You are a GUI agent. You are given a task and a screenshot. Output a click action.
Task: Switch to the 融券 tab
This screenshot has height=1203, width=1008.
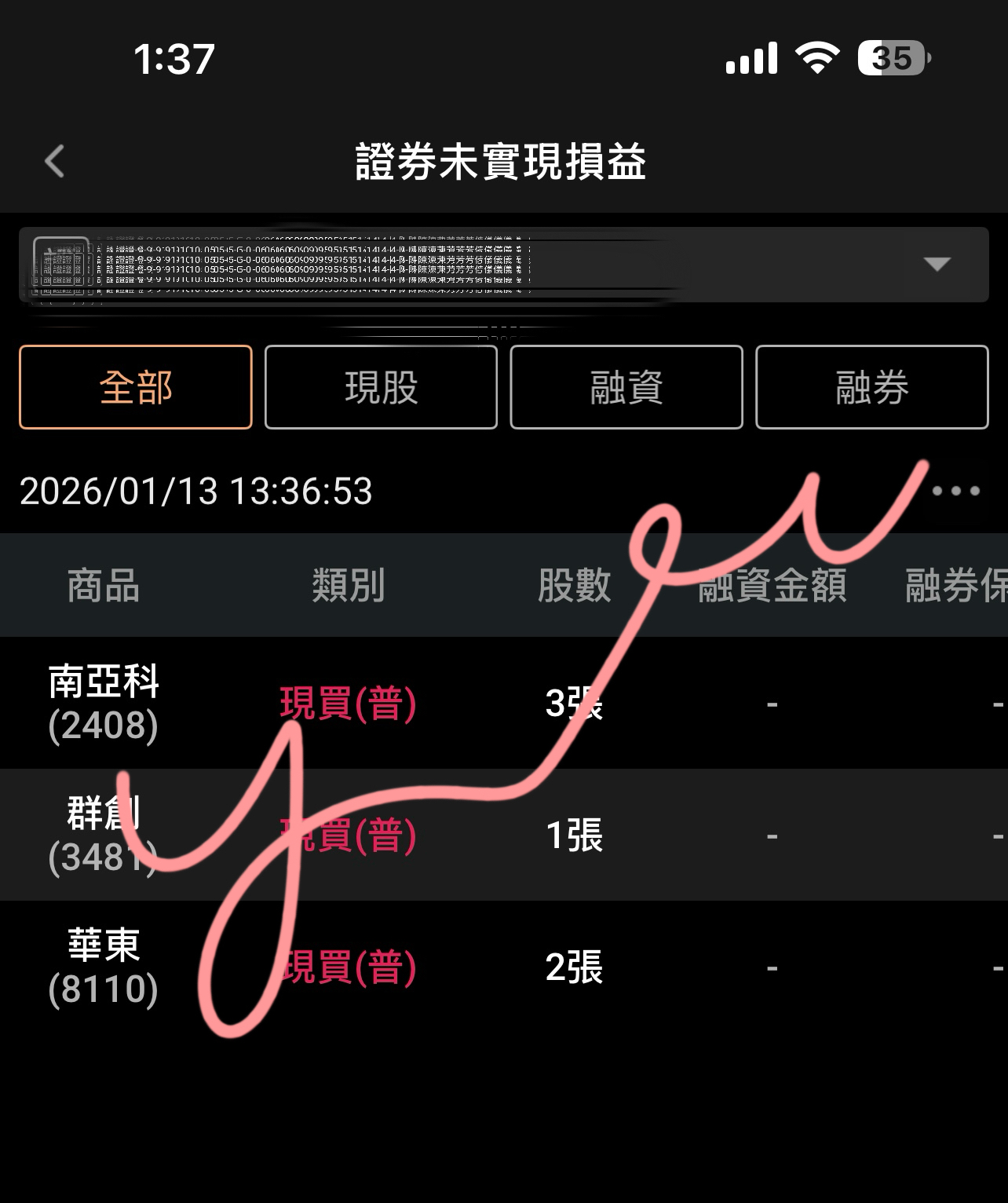point(871,387)
